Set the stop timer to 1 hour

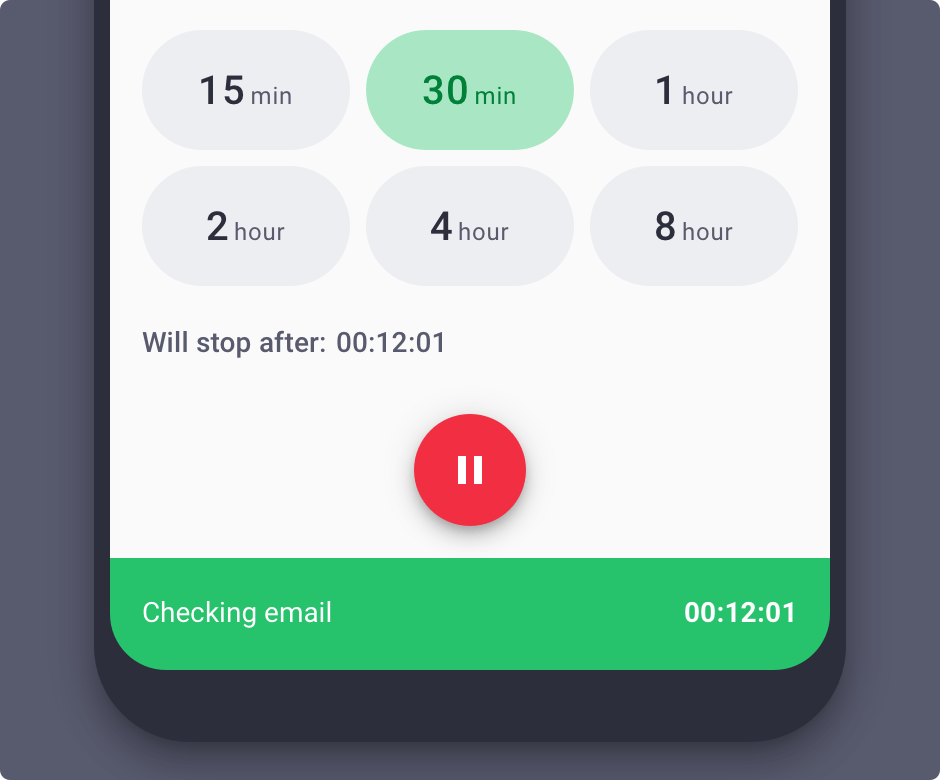tap(694, 90)
